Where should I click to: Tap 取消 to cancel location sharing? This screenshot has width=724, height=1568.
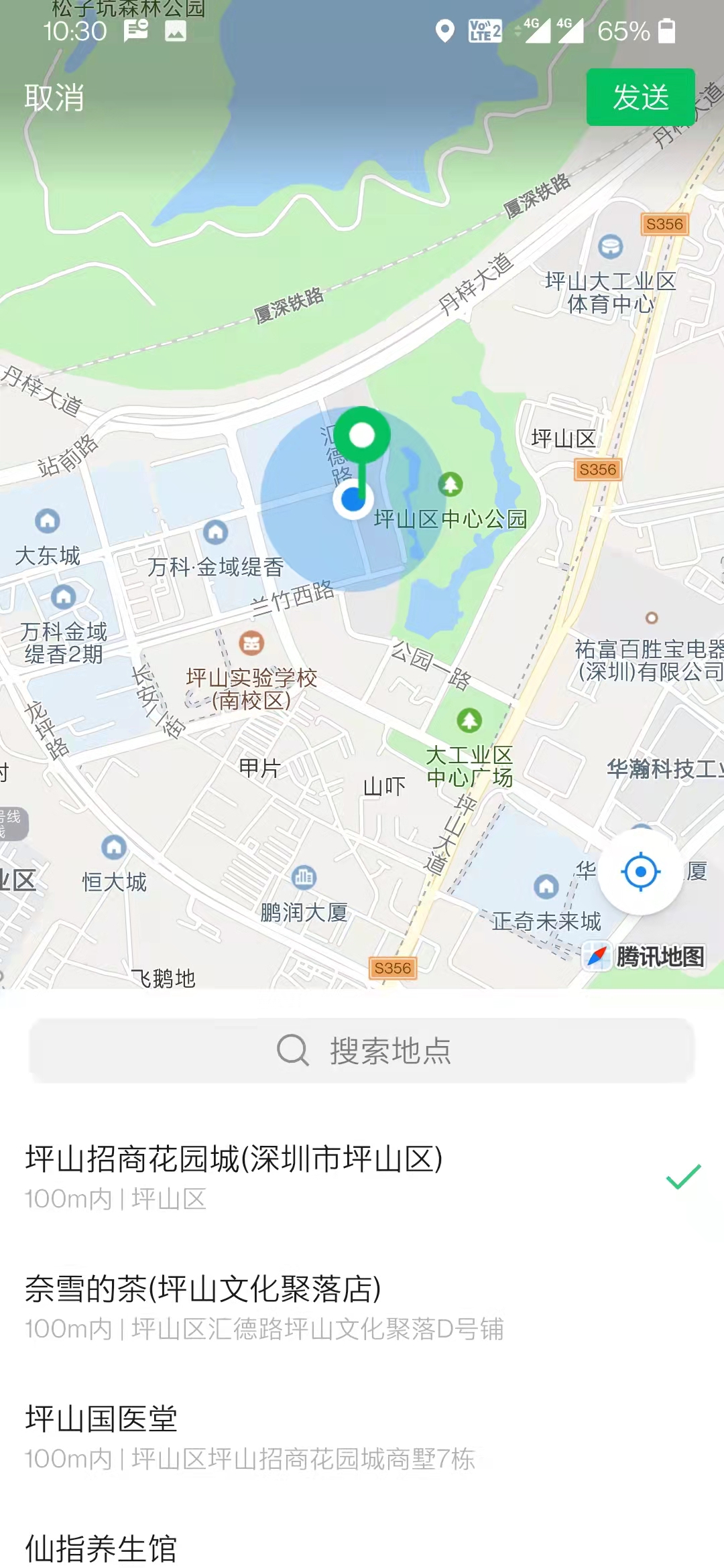[54, 98]
